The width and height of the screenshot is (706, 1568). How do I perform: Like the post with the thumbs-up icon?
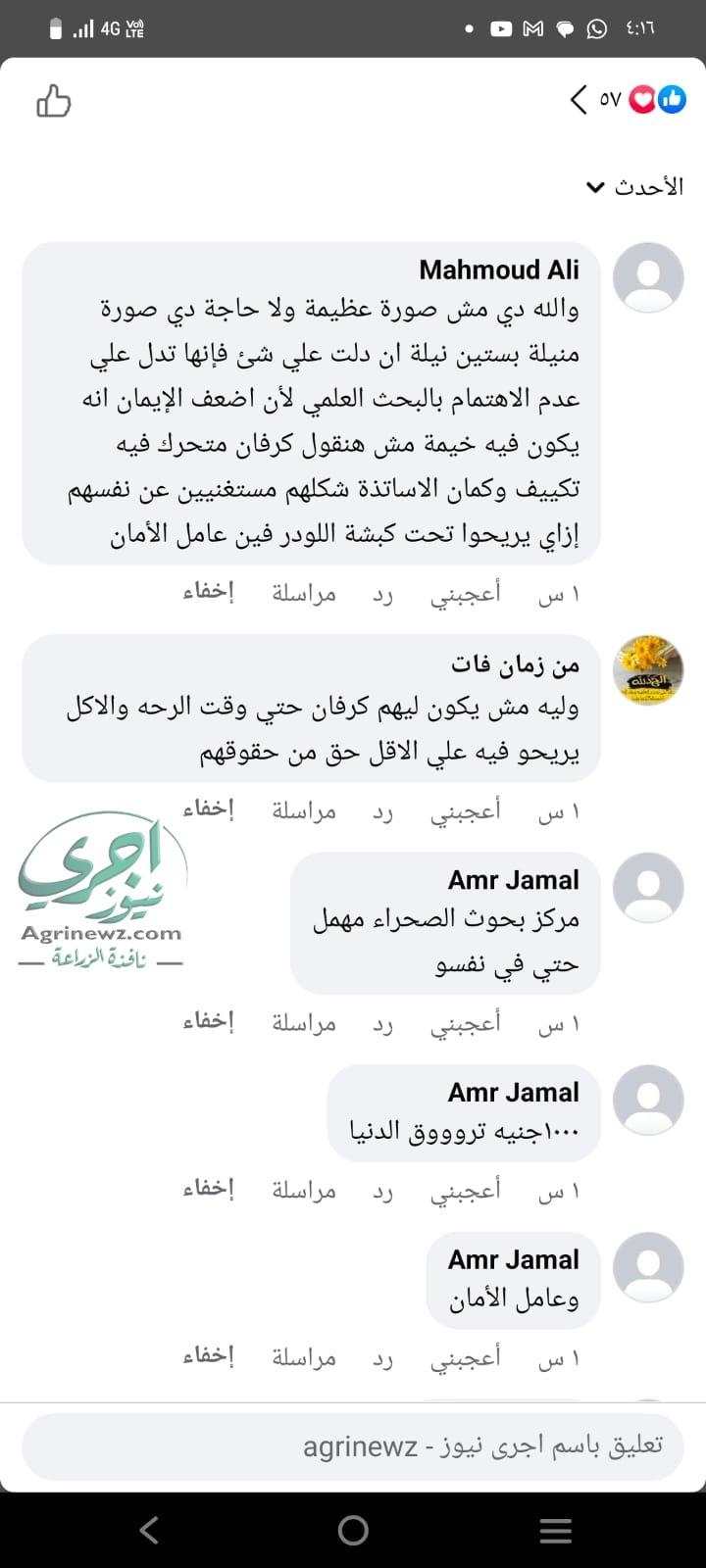coord(54,101)
